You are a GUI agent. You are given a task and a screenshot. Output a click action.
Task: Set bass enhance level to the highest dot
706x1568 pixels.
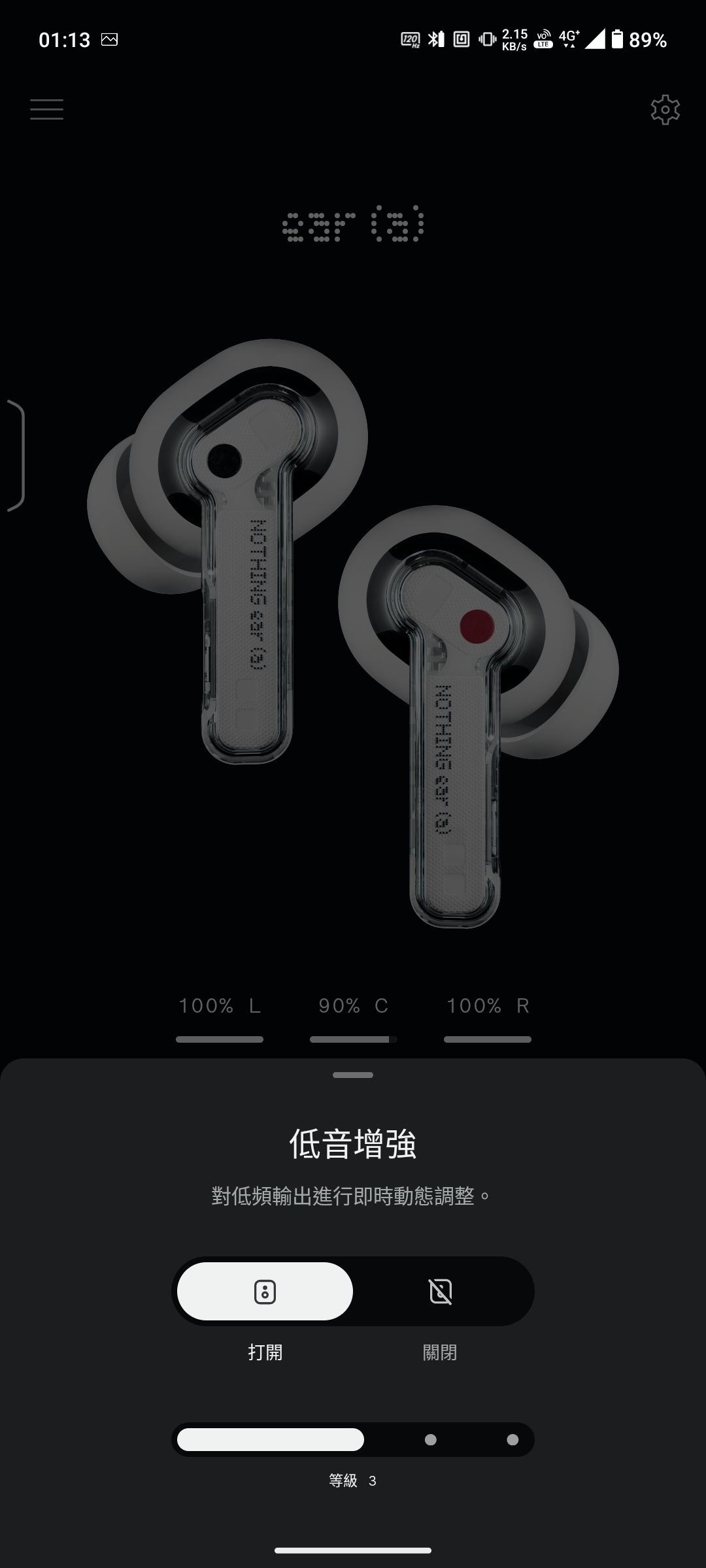[x=513, y=1440]
